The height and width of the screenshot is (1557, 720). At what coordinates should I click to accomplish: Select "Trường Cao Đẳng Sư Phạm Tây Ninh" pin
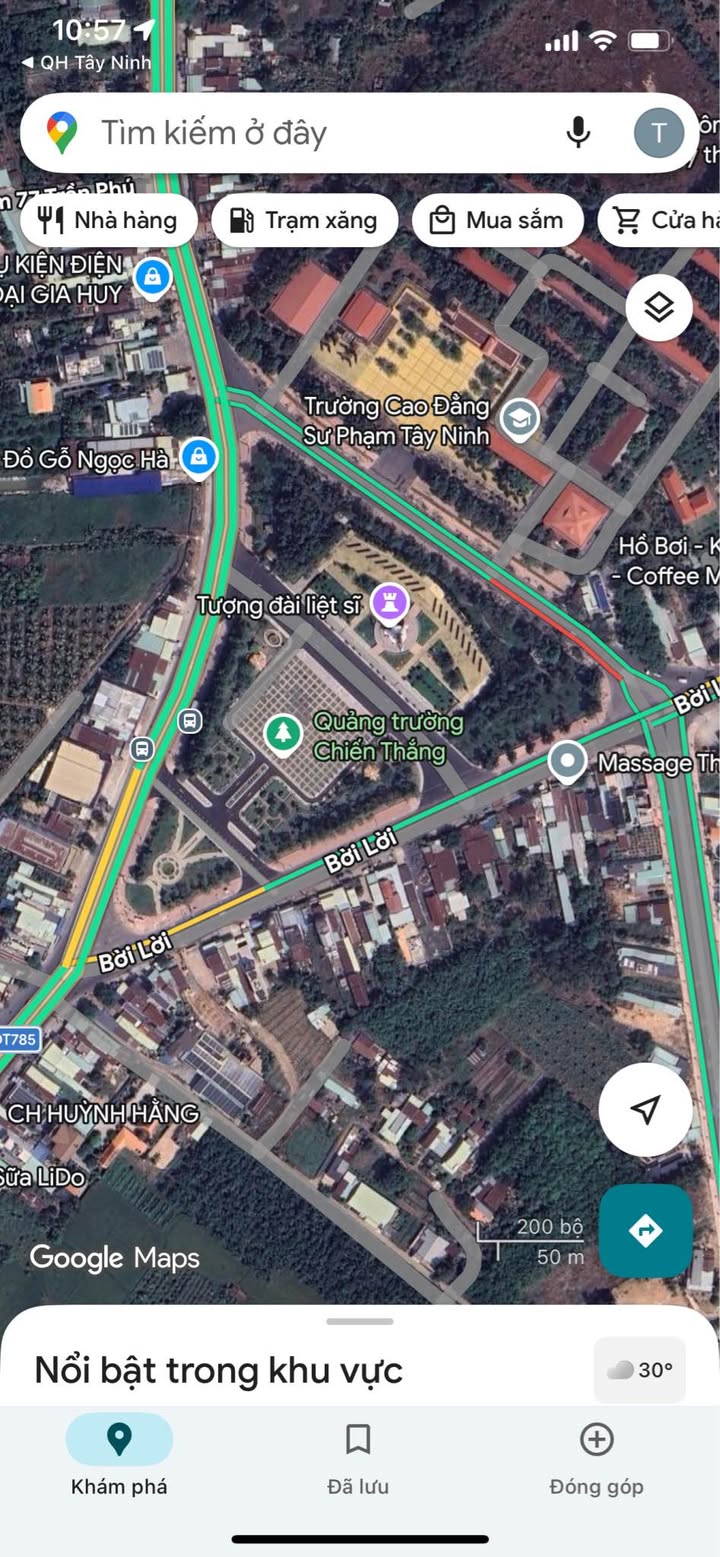pos(520,418)
